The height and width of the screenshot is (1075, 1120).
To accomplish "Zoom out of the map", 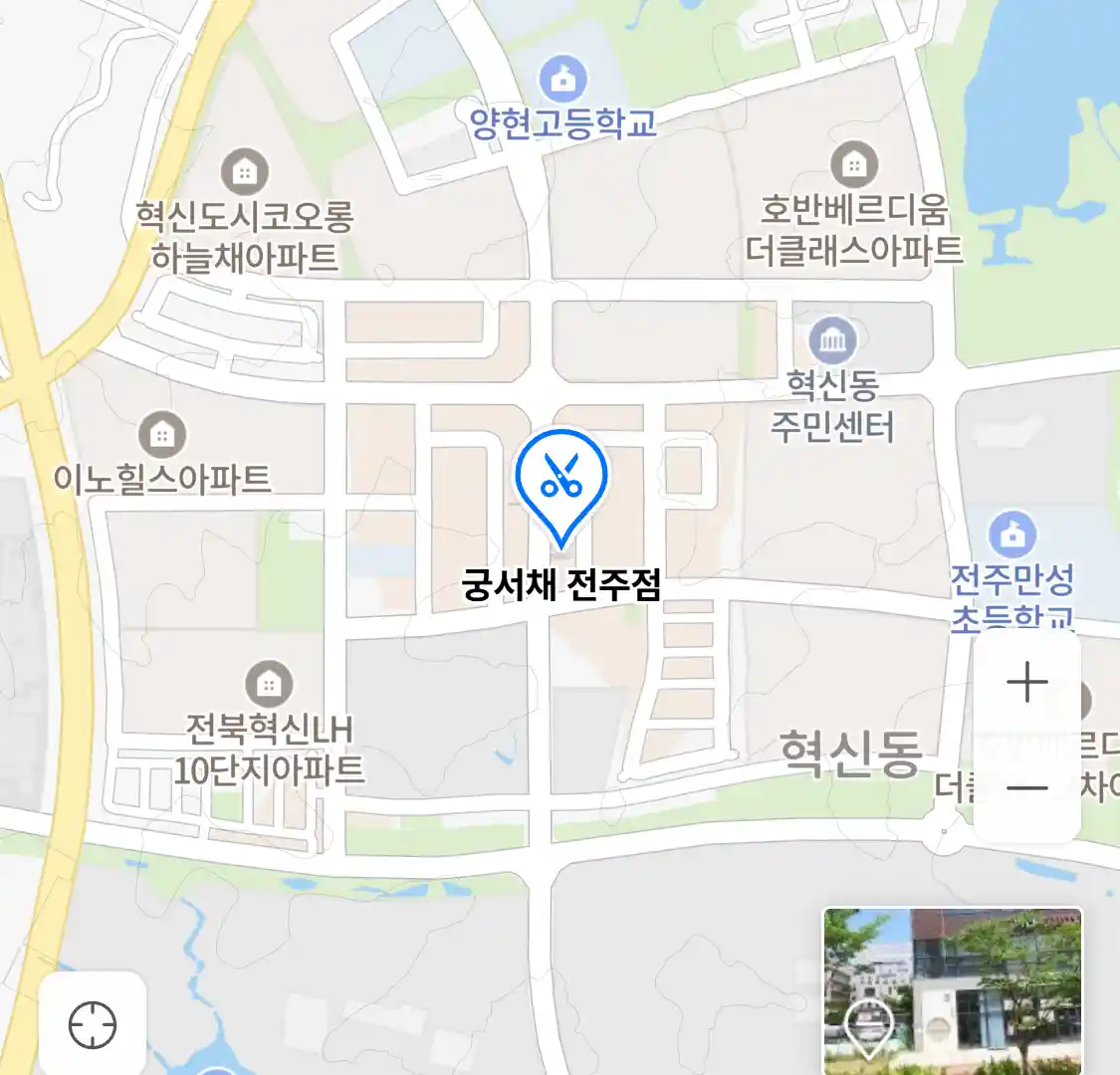I will click(x=1026, y=788).
